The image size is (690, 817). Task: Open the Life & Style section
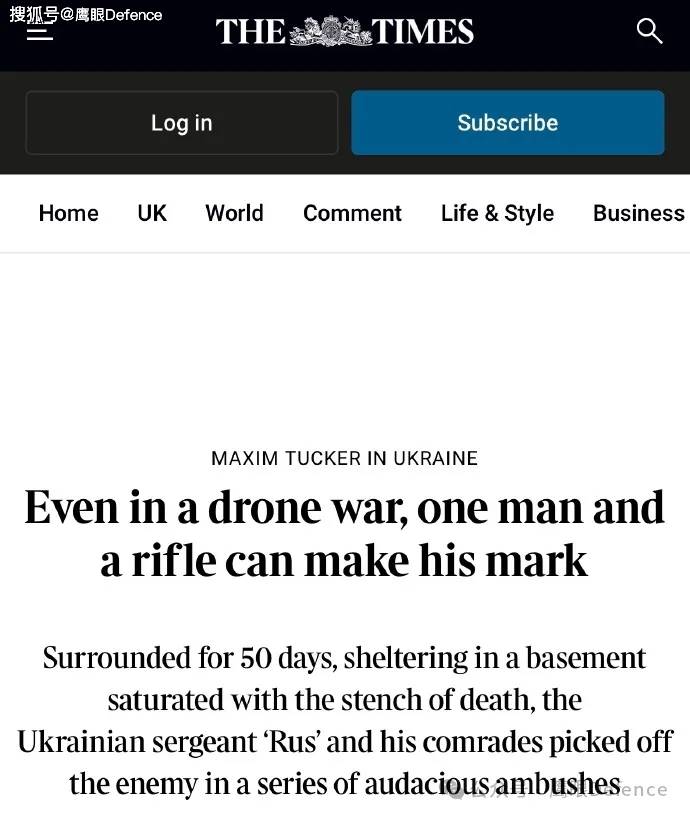[497, 213]
